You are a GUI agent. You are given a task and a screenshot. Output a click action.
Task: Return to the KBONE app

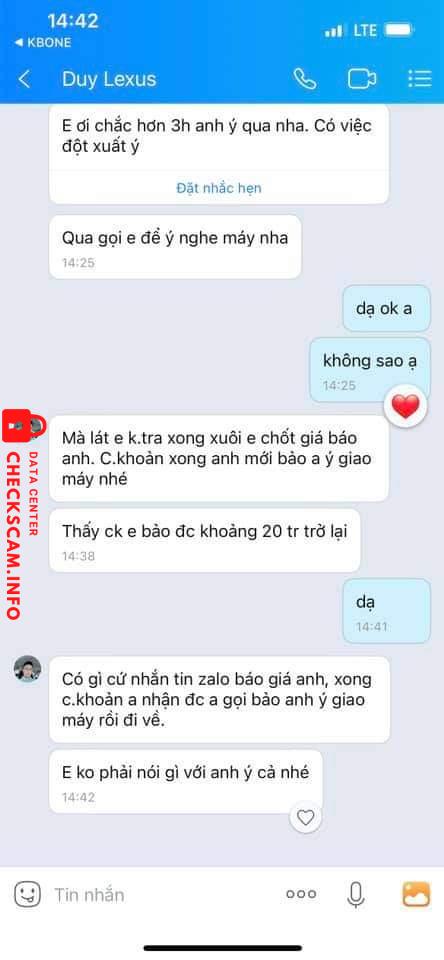(x=42, y=43)
